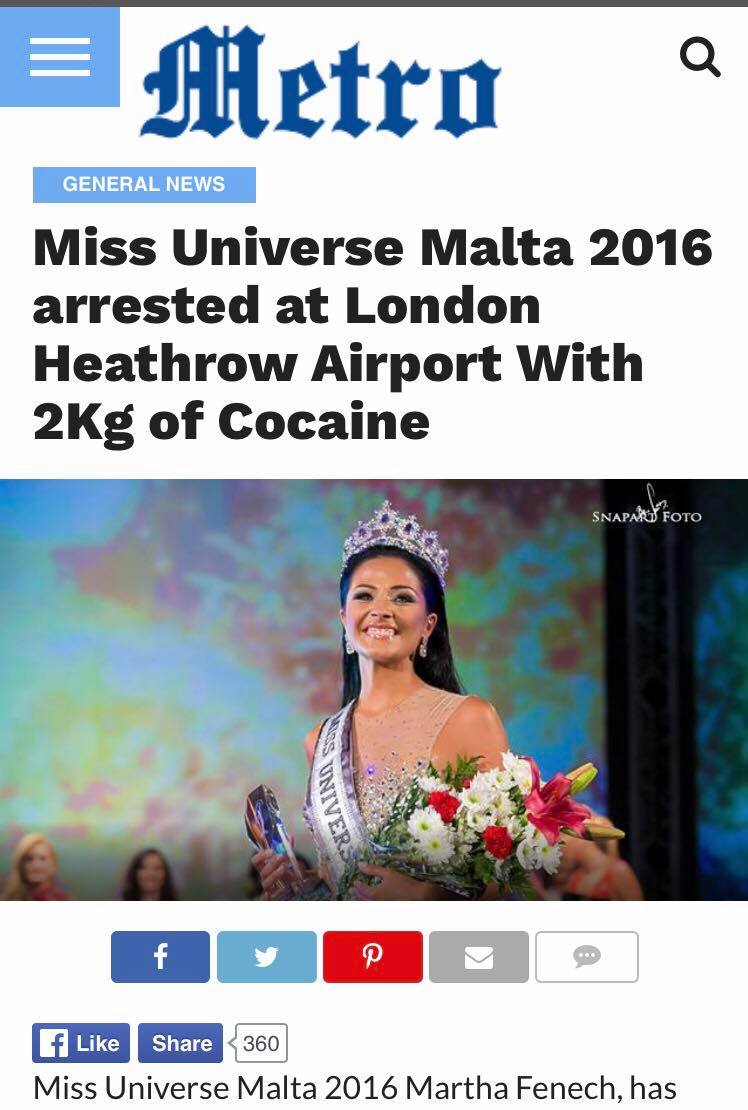Share article on Twitter
The image size is (748, 1110).
coord(266,957)
